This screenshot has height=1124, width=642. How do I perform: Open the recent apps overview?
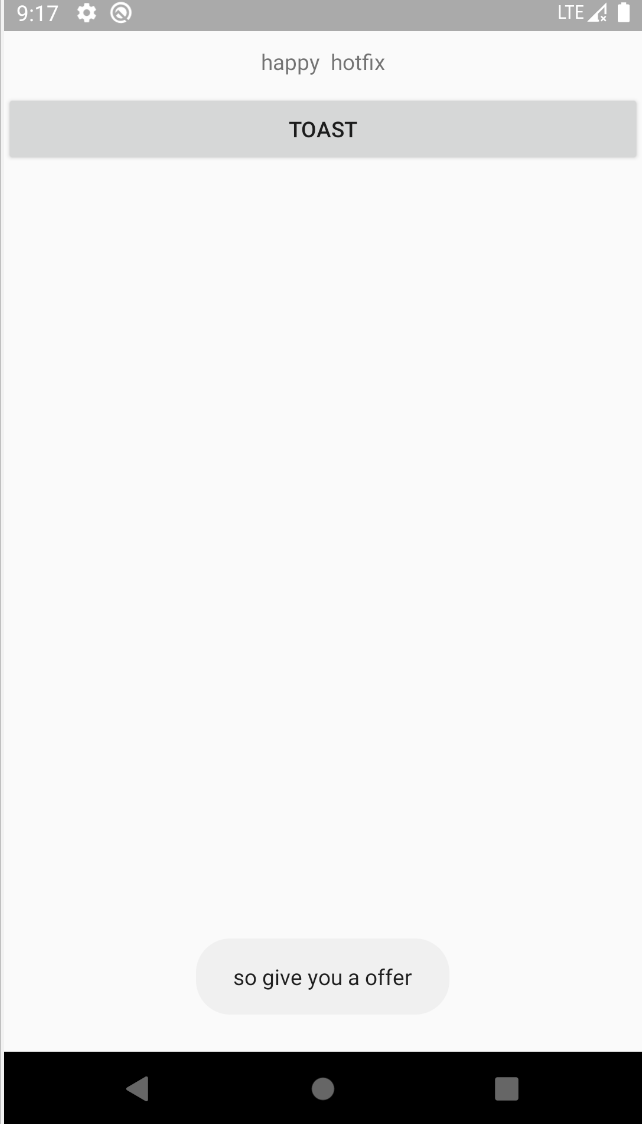(506, 1088)
